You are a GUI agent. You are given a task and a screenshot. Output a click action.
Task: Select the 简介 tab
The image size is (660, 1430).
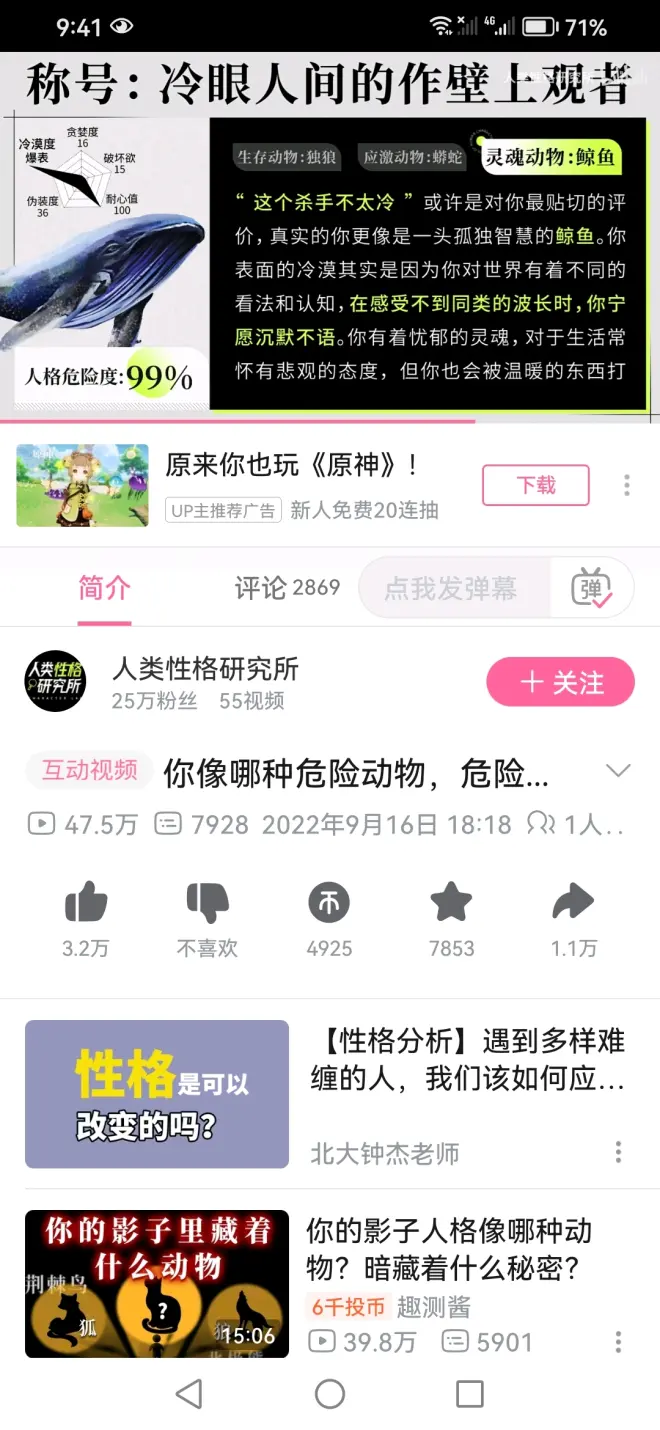click(x=104, y=588)
